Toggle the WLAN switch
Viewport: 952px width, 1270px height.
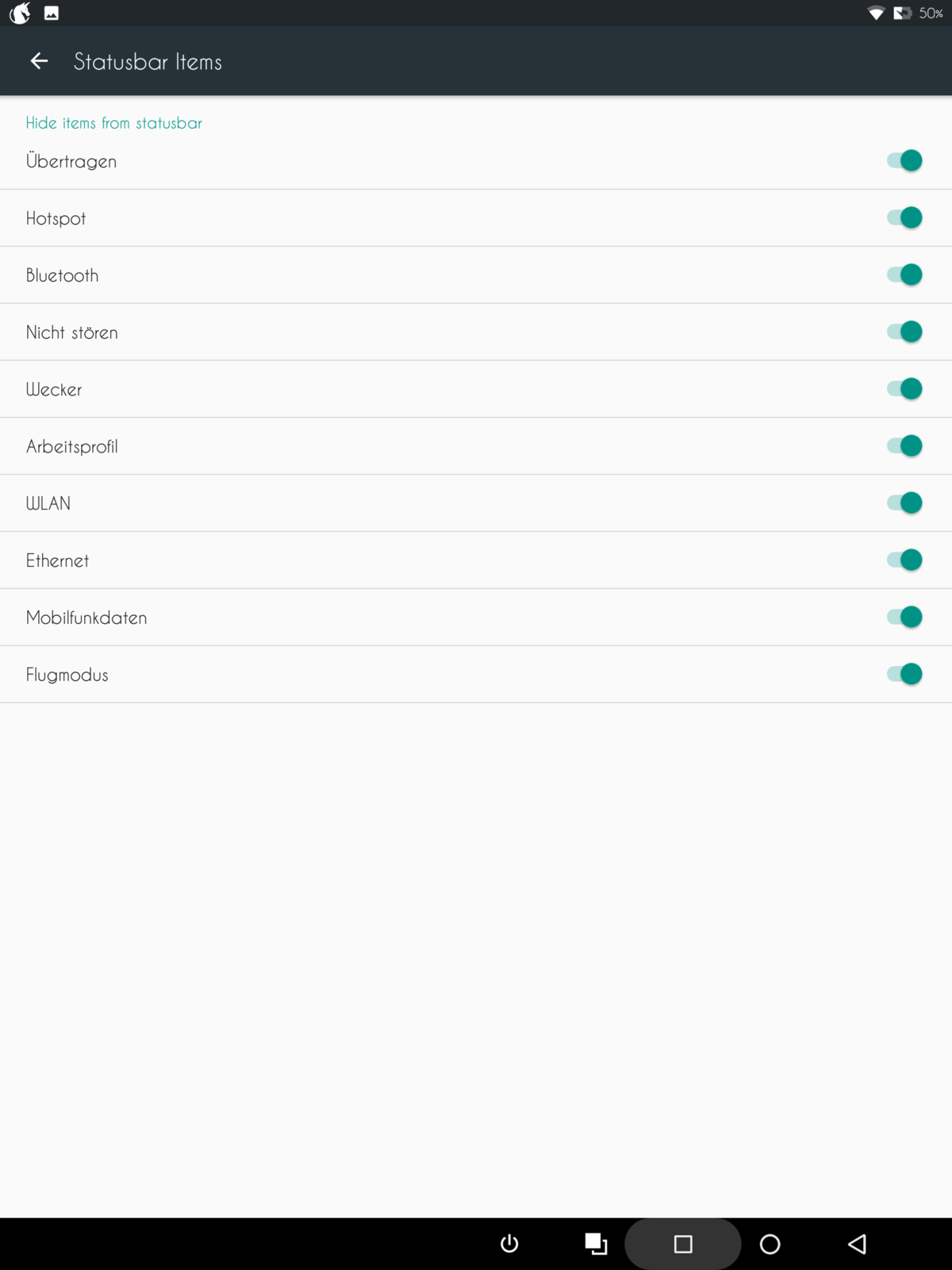pyautogui.click(x=904, y=503)
